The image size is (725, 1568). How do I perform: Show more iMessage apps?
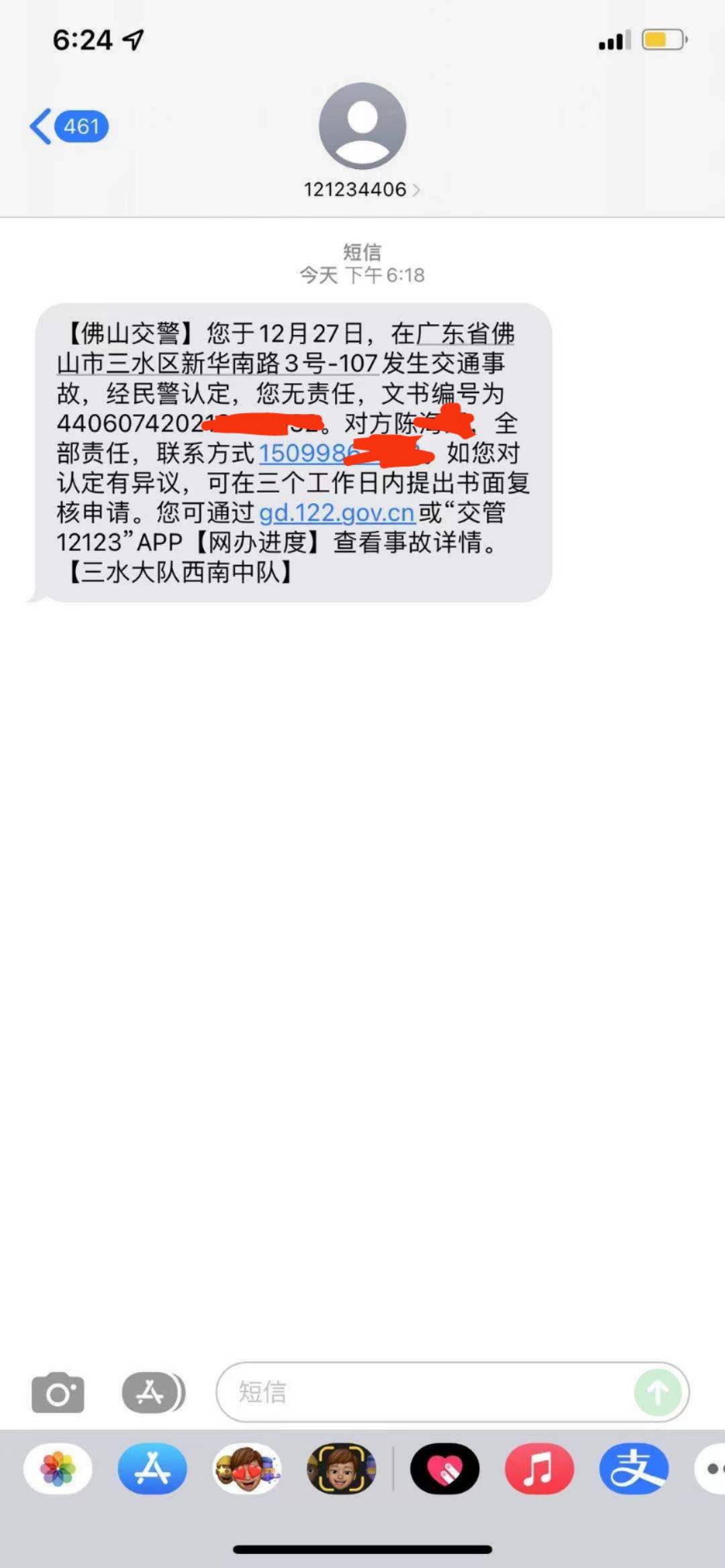coord(712,1469)
